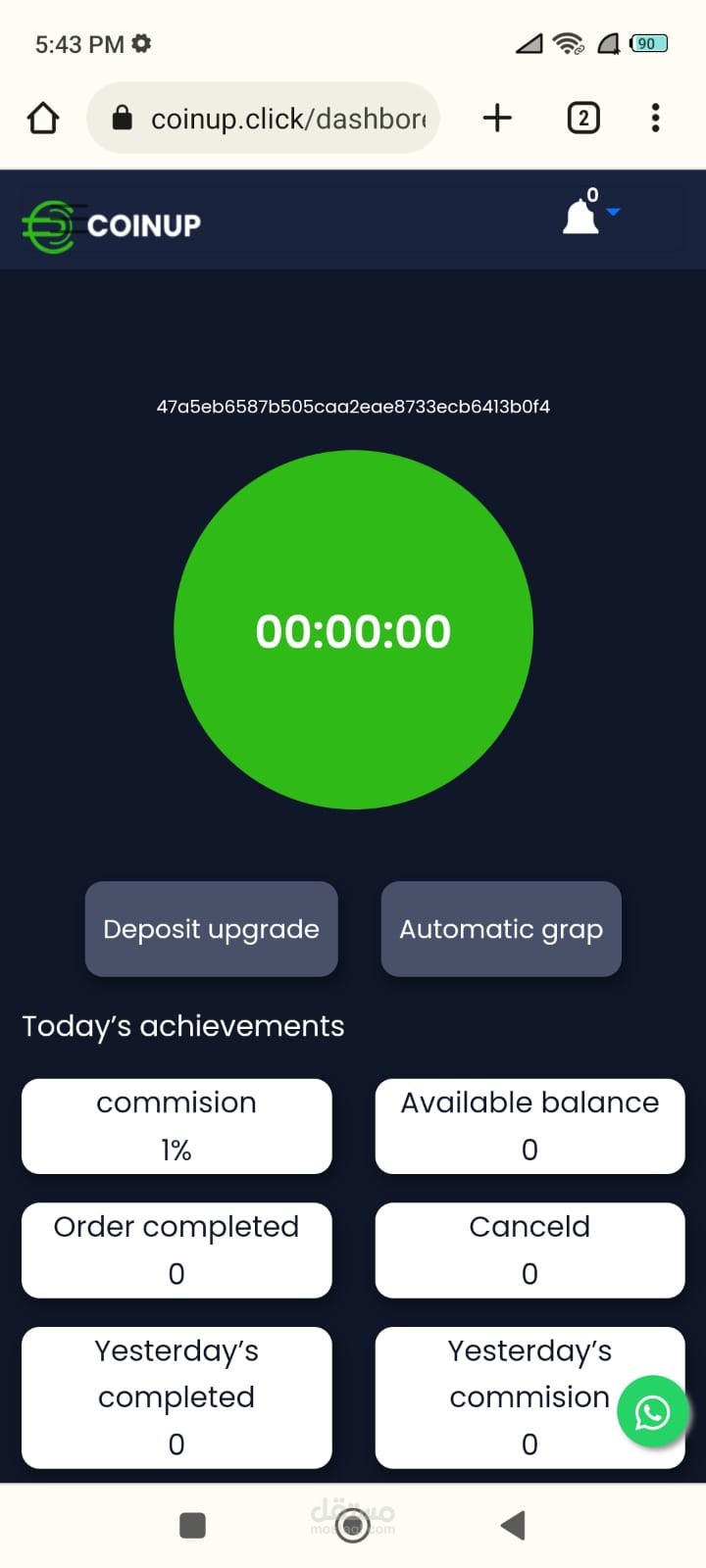Go back using the system back button
Screen dimensions: 706x1568
click(x=513, y=1525)
